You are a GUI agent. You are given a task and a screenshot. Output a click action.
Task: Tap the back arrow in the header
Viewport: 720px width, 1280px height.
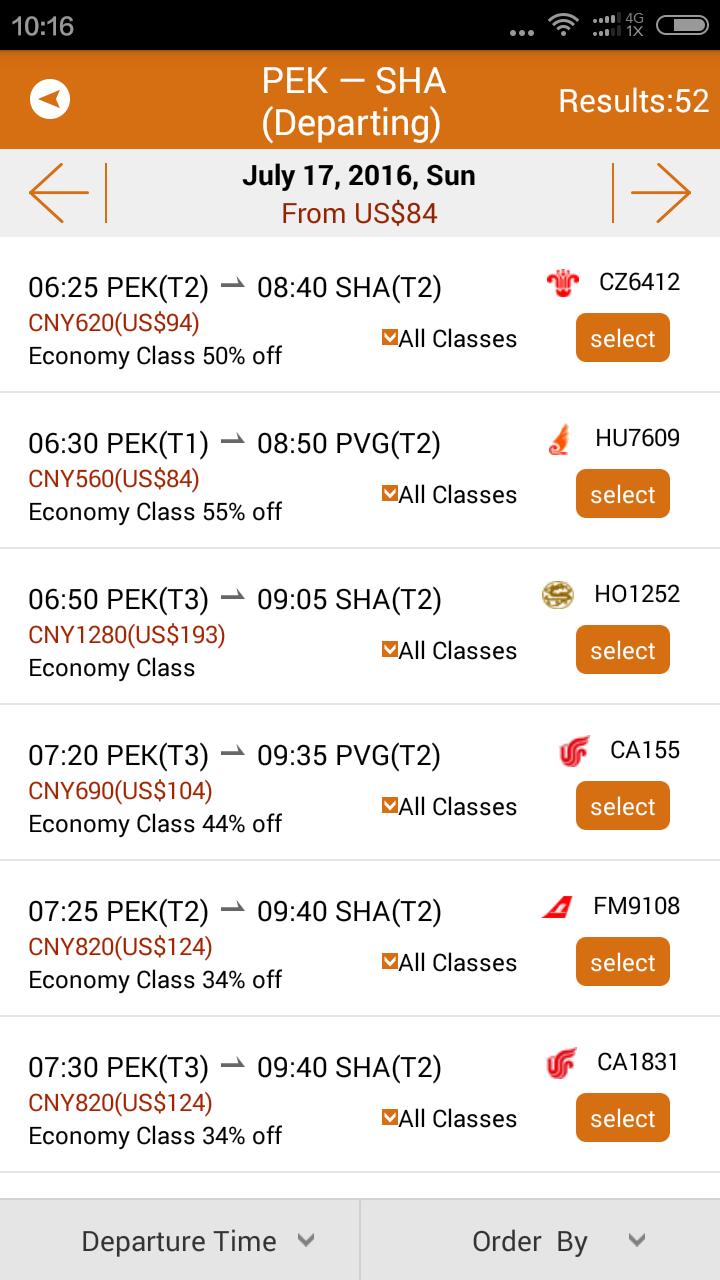(47, 99)
